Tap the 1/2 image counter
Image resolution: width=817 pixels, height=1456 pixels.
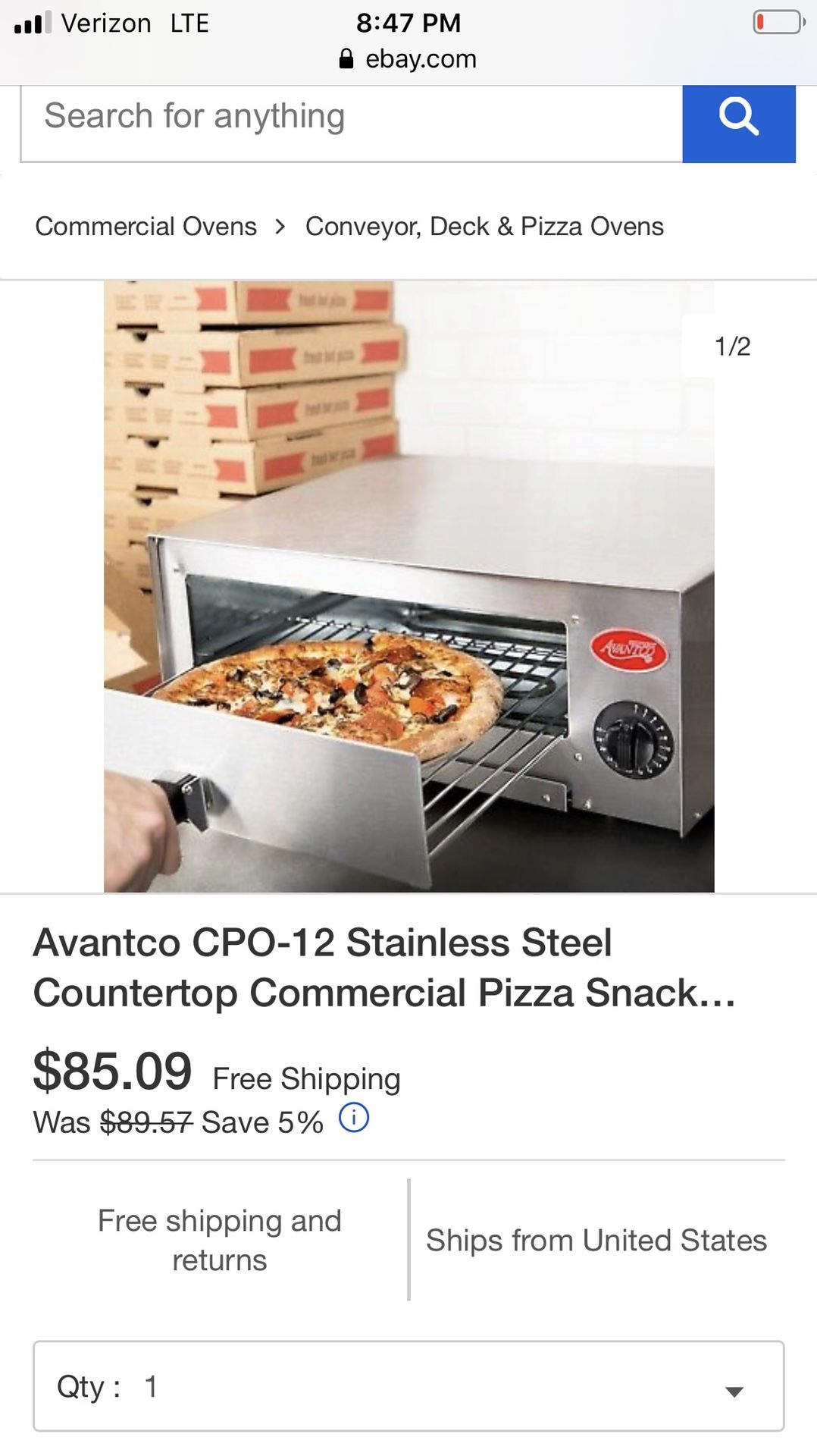pos(732,346)
